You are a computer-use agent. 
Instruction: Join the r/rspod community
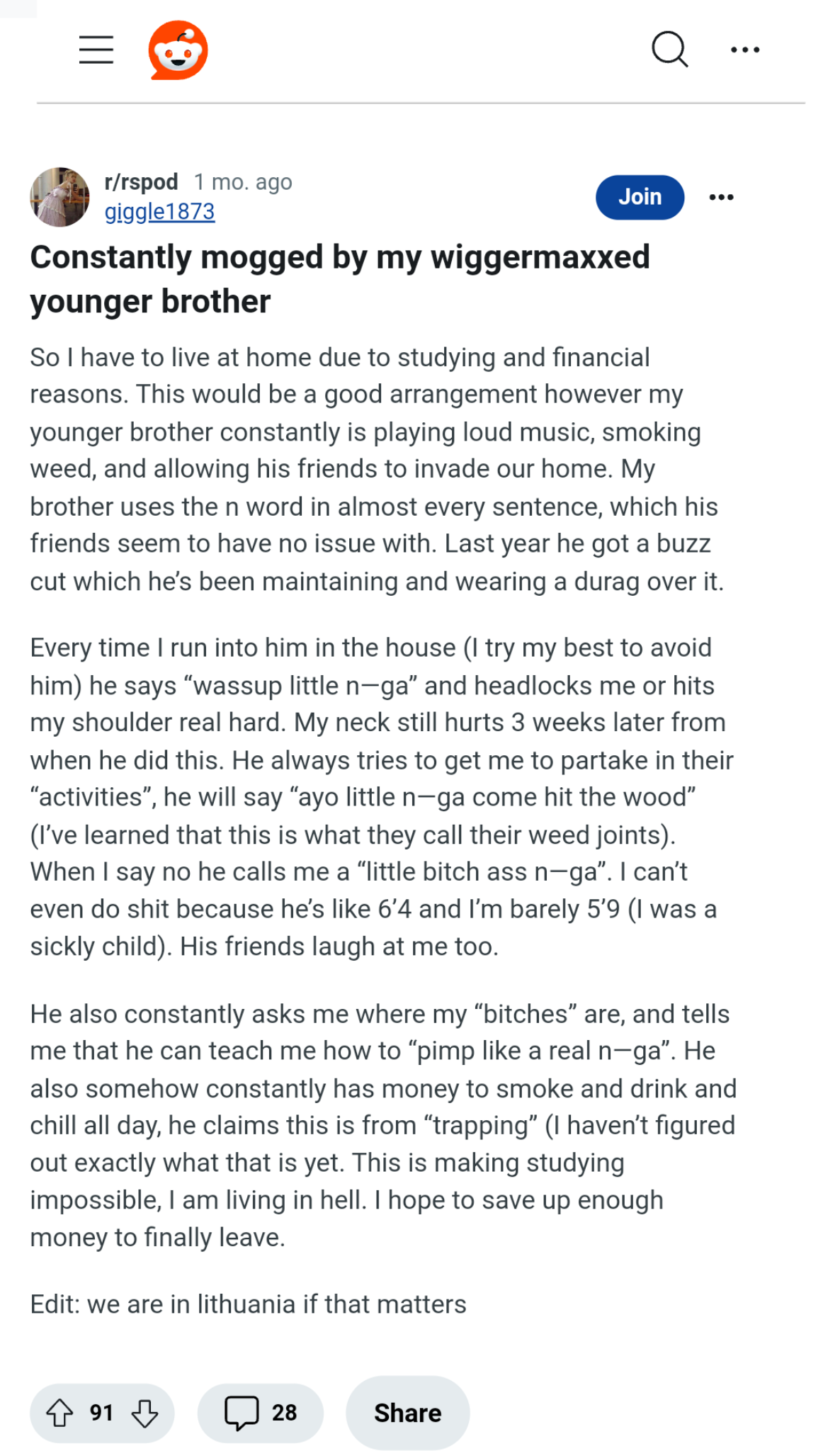pyautogui.click(x=640, y=197)
